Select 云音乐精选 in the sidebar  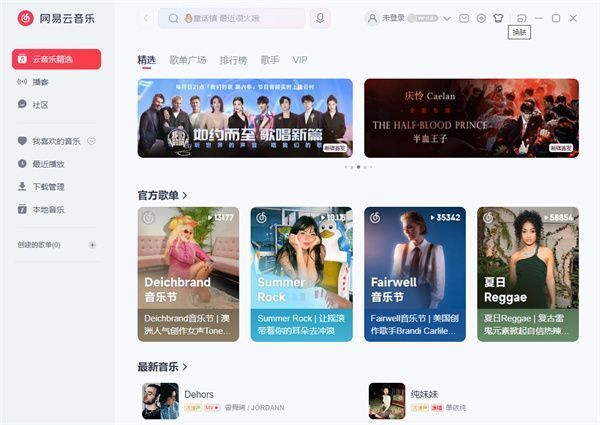coord(57,60)
